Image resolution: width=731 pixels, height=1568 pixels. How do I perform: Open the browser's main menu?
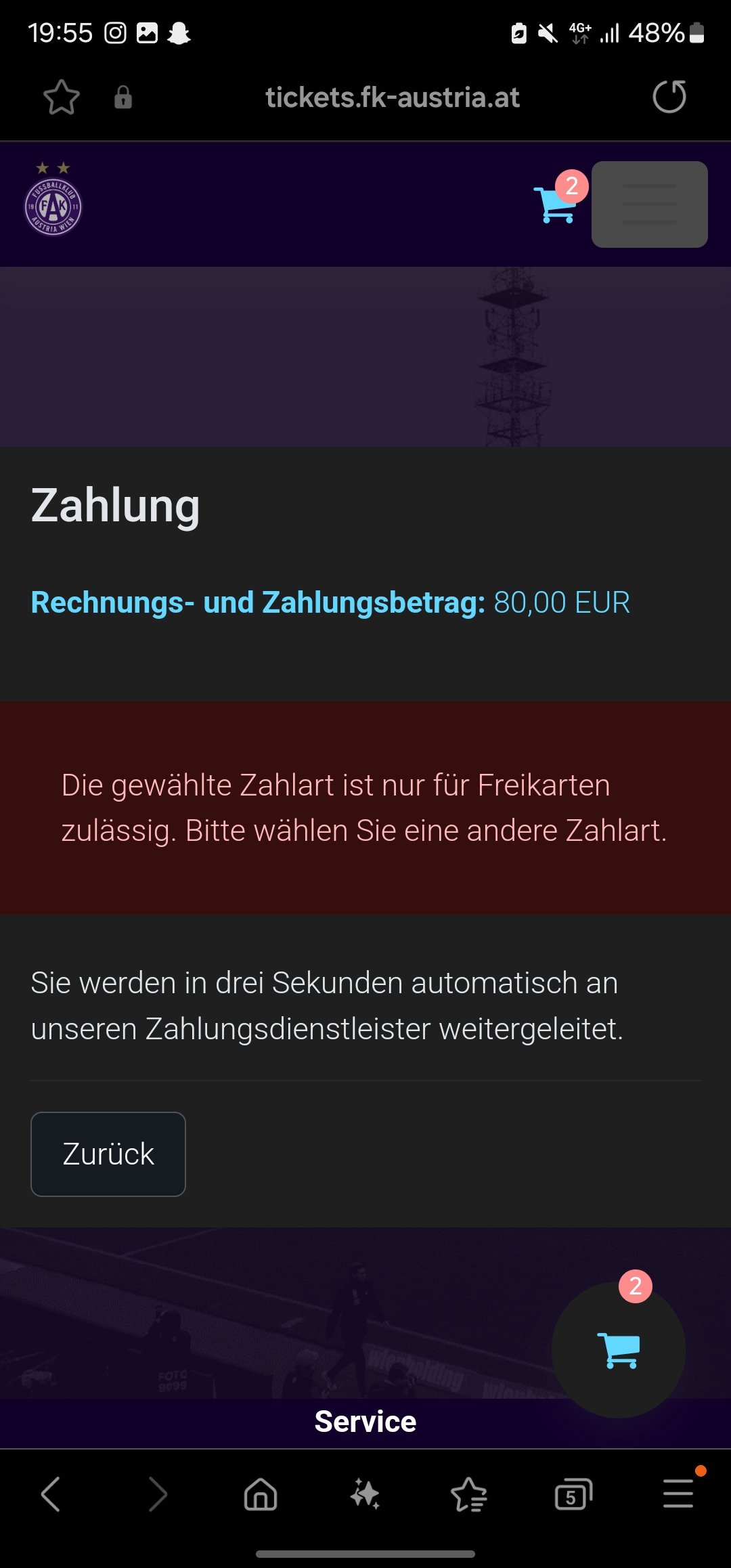pyautogui.click(x=678, y=1493)
